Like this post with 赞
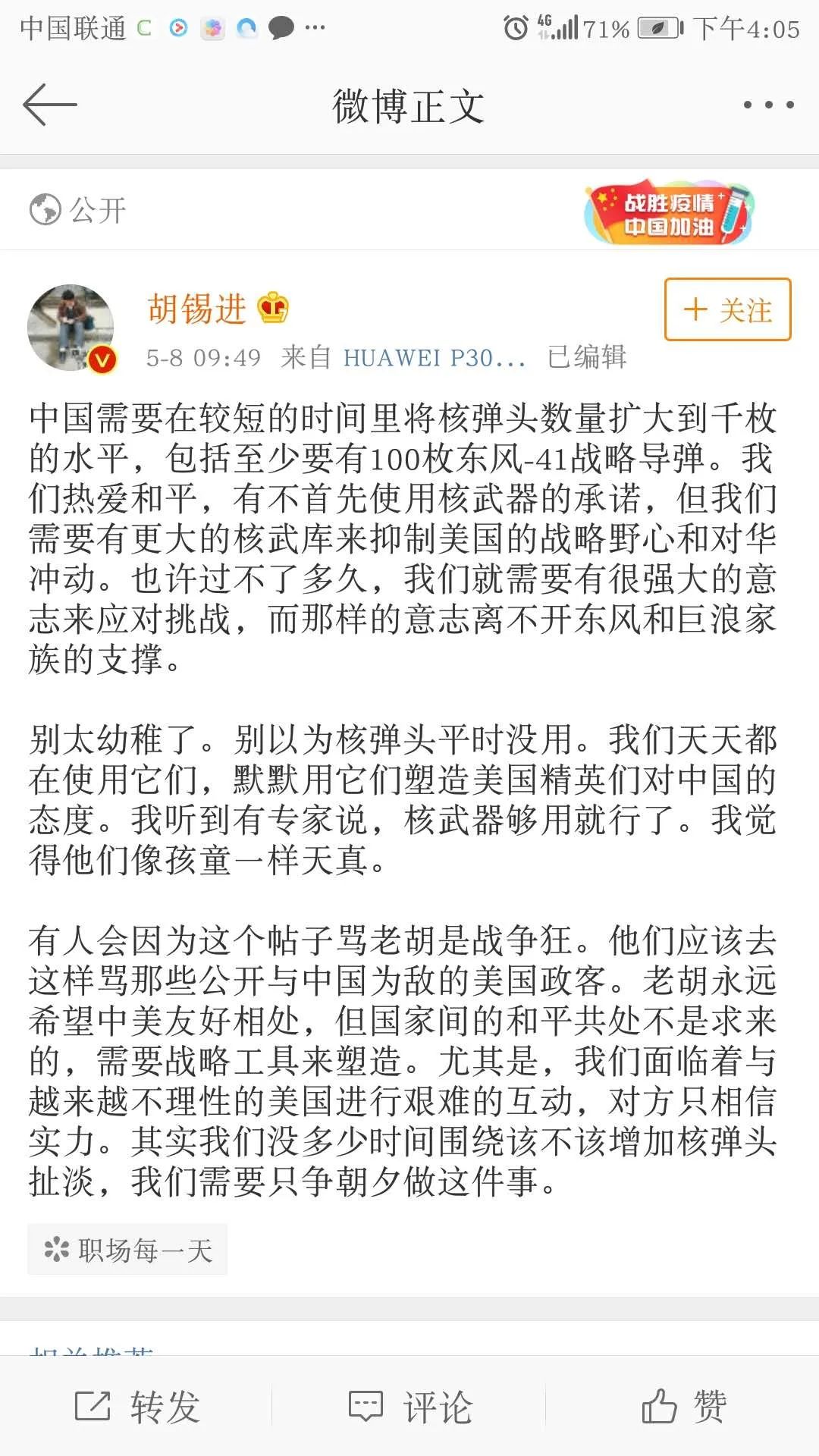Viewport: 819px width, 1456px height. point(683,1407)
